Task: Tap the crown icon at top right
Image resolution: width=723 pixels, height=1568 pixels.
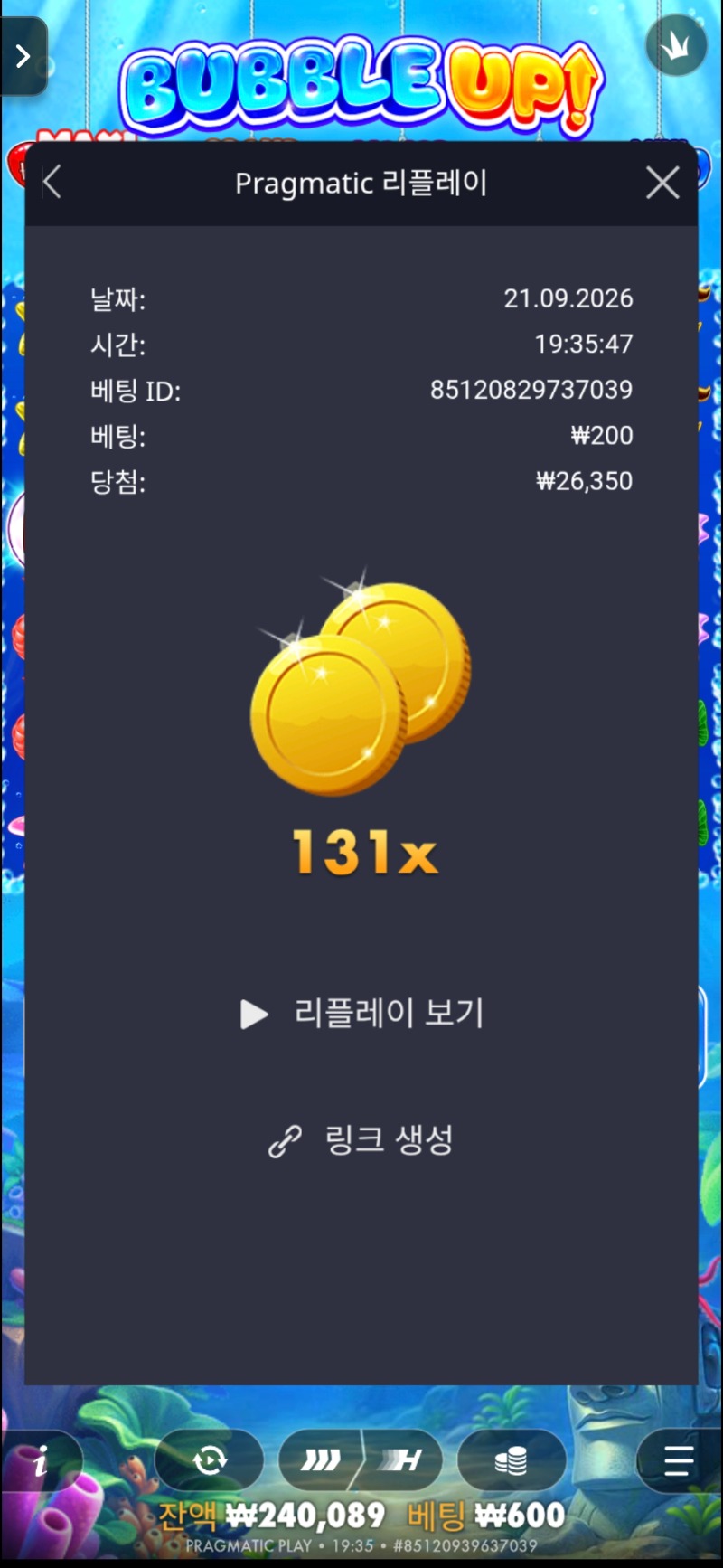Action: pos(676,45)
